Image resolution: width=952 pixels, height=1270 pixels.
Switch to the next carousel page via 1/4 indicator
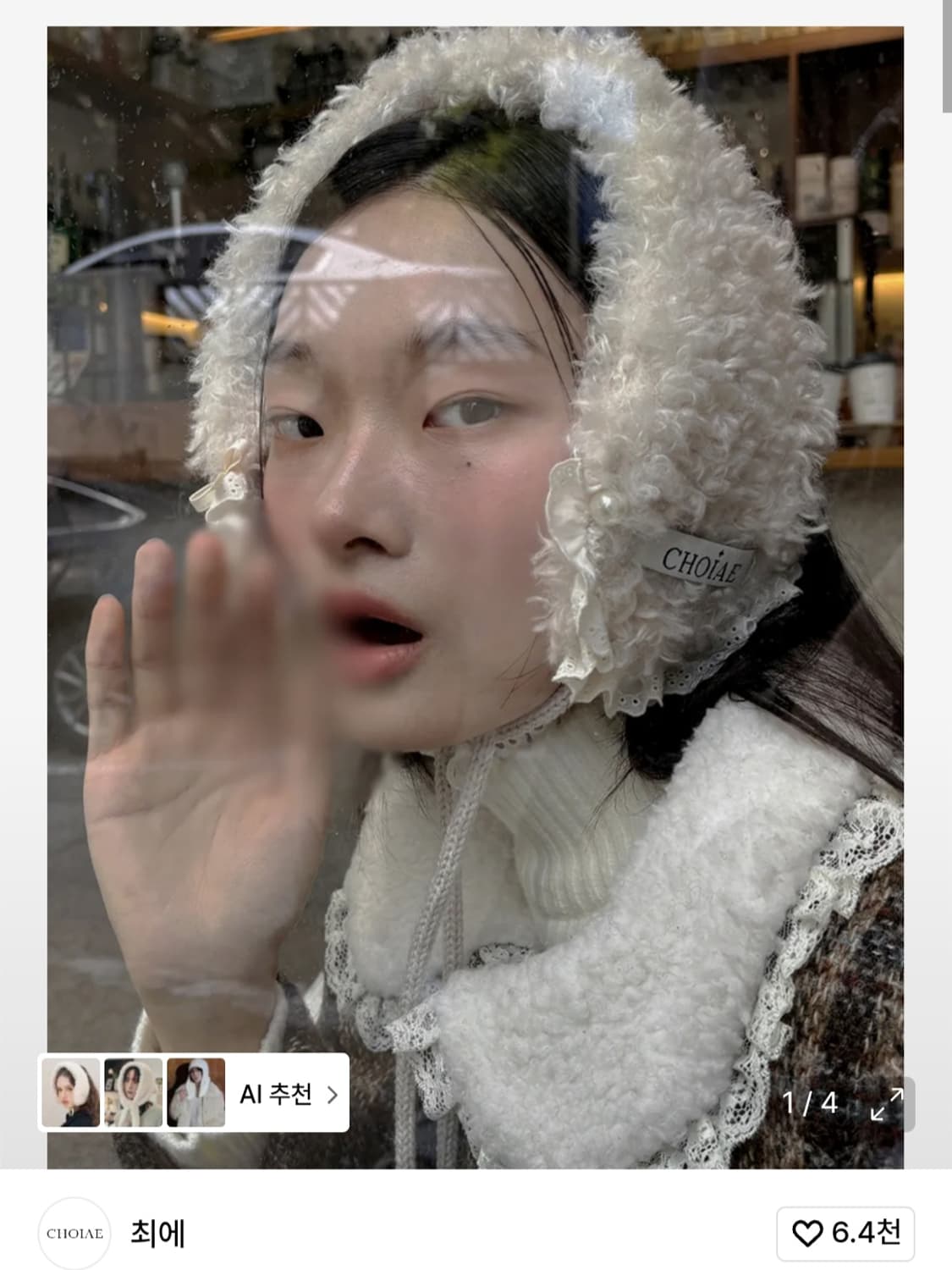coord(809,1102)
